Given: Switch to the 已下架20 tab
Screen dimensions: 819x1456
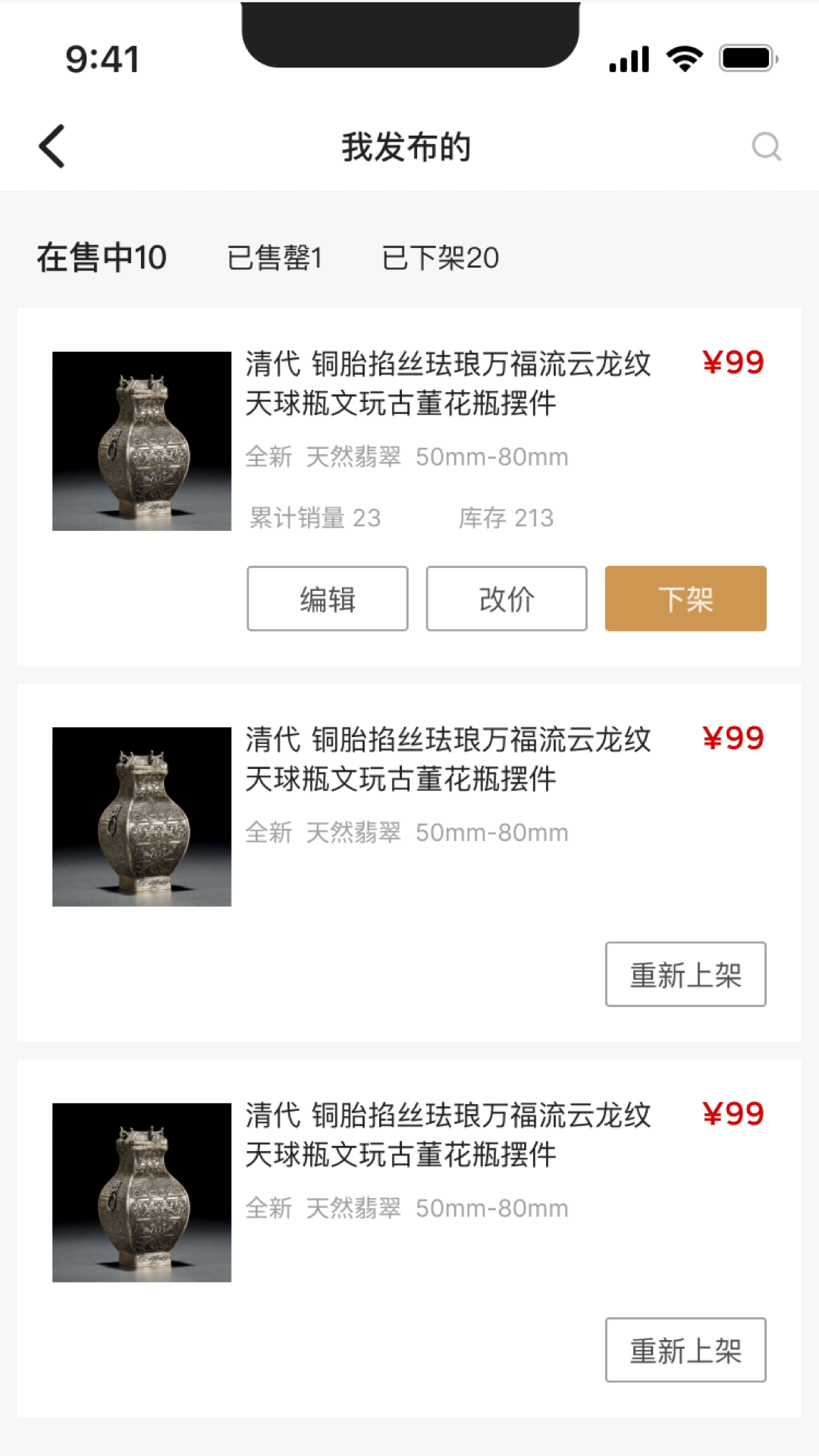Looking at the screenshot, I should [440, 258].
